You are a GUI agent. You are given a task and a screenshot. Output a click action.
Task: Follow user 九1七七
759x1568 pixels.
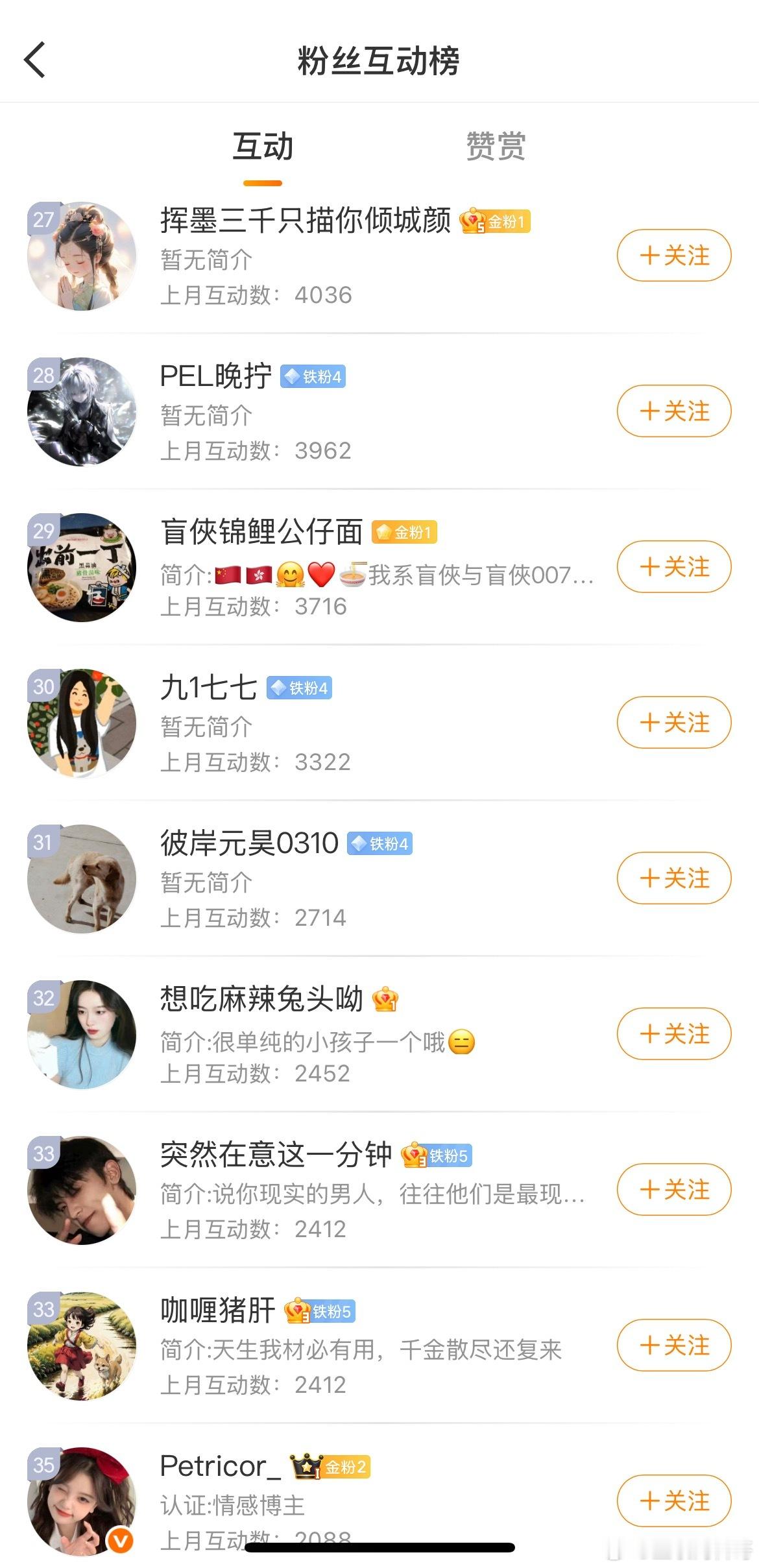click(673, 723)
